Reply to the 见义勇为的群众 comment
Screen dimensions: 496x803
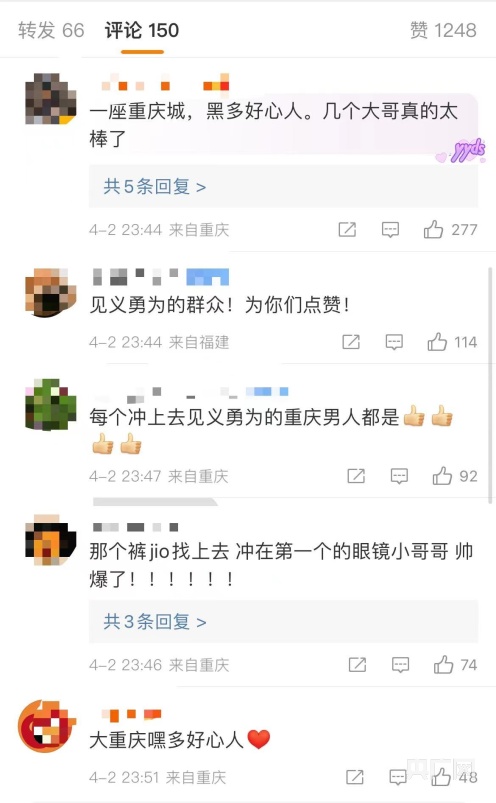pos(394,342)
